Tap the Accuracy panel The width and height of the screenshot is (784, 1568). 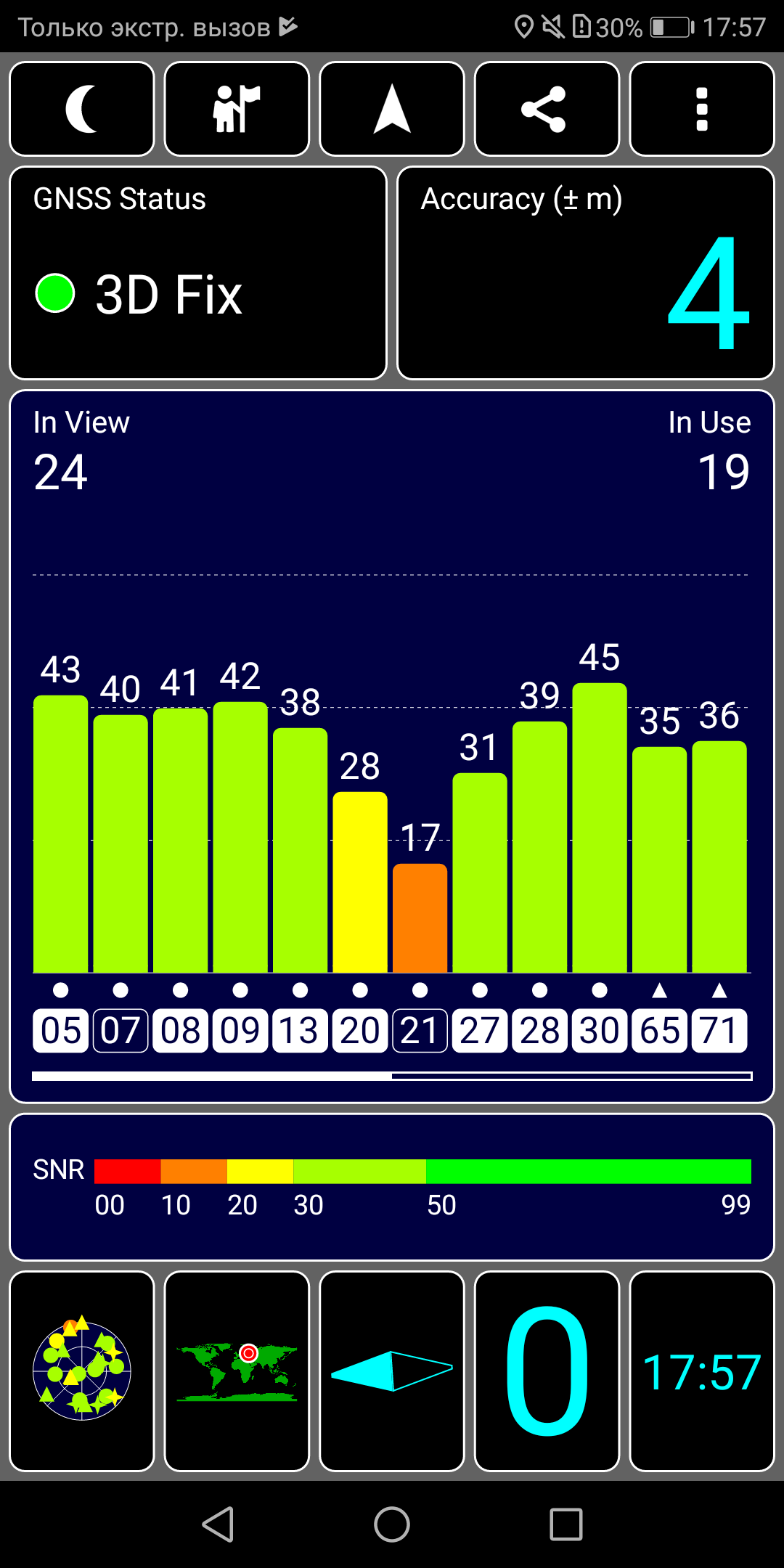click(586, 273)
